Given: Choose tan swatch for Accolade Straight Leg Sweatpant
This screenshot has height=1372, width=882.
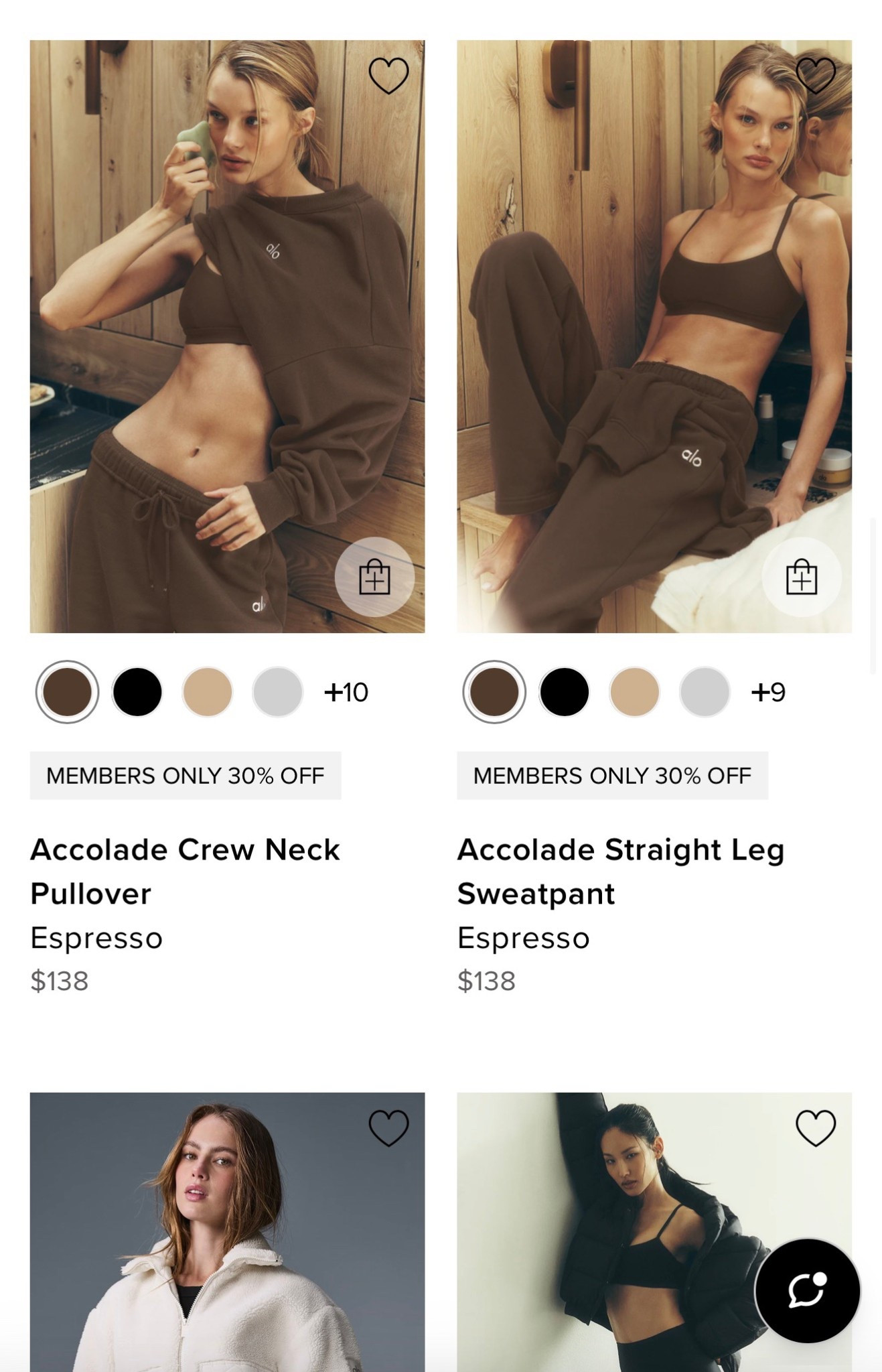Looking at the screenshot, I should (x=634, y=692).
